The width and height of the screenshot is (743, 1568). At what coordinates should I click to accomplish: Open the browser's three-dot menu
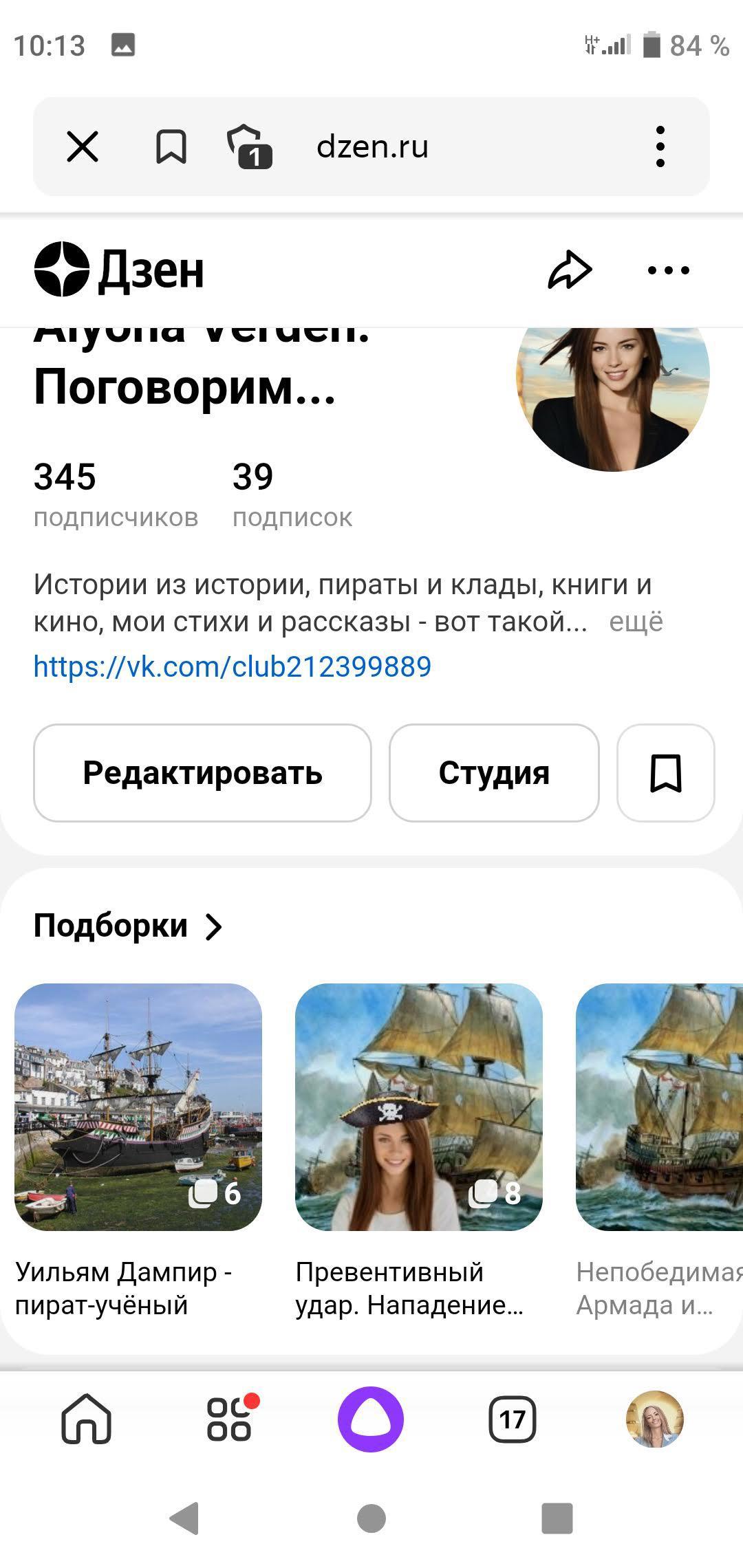[x=660, y=146]
